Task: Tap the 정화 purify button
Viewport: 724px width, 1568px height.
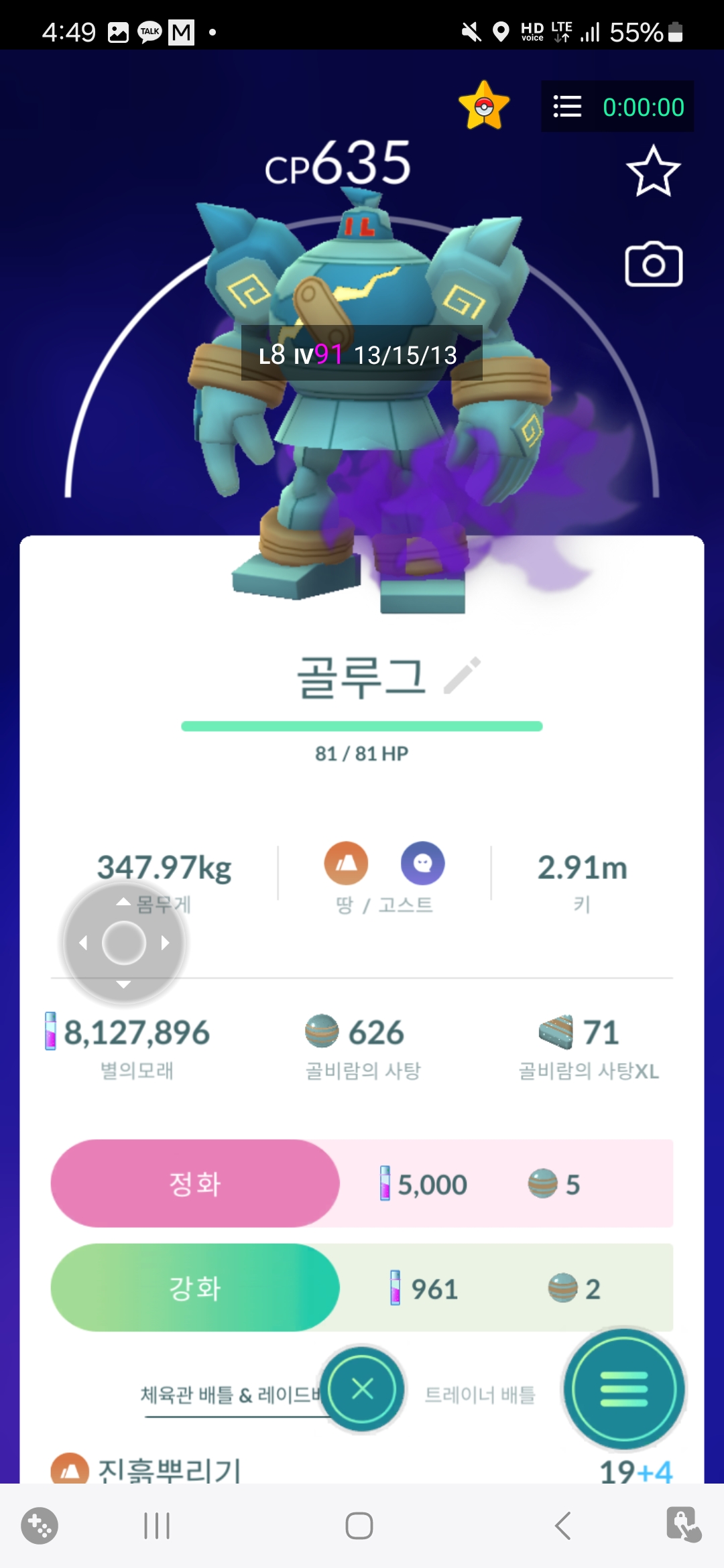Action: click(195, 1184)
